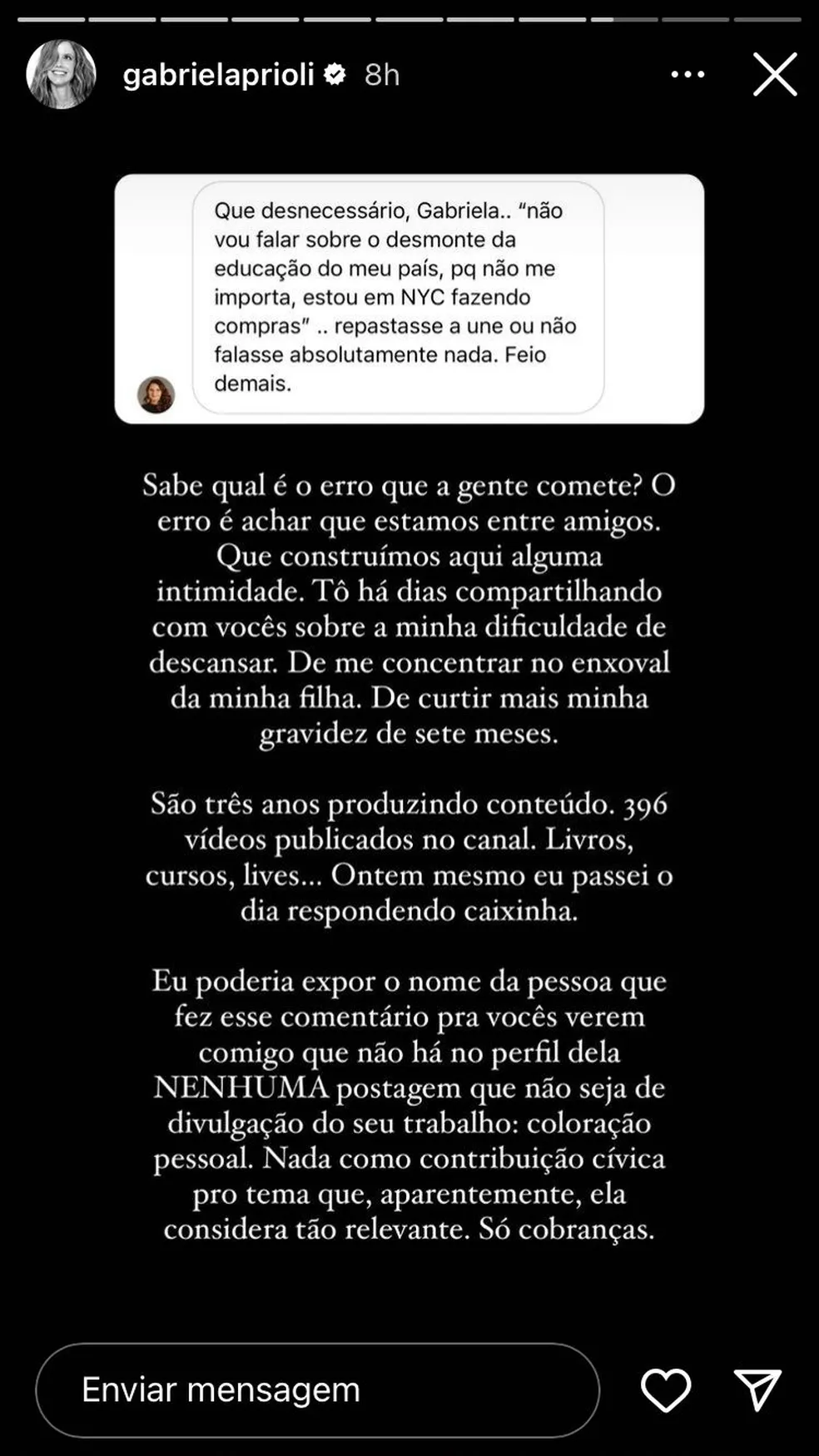The width and height of the screenshot is (819, 1456).
Task: Share the story via paper plane icon
Action: tap(757, 1389)
